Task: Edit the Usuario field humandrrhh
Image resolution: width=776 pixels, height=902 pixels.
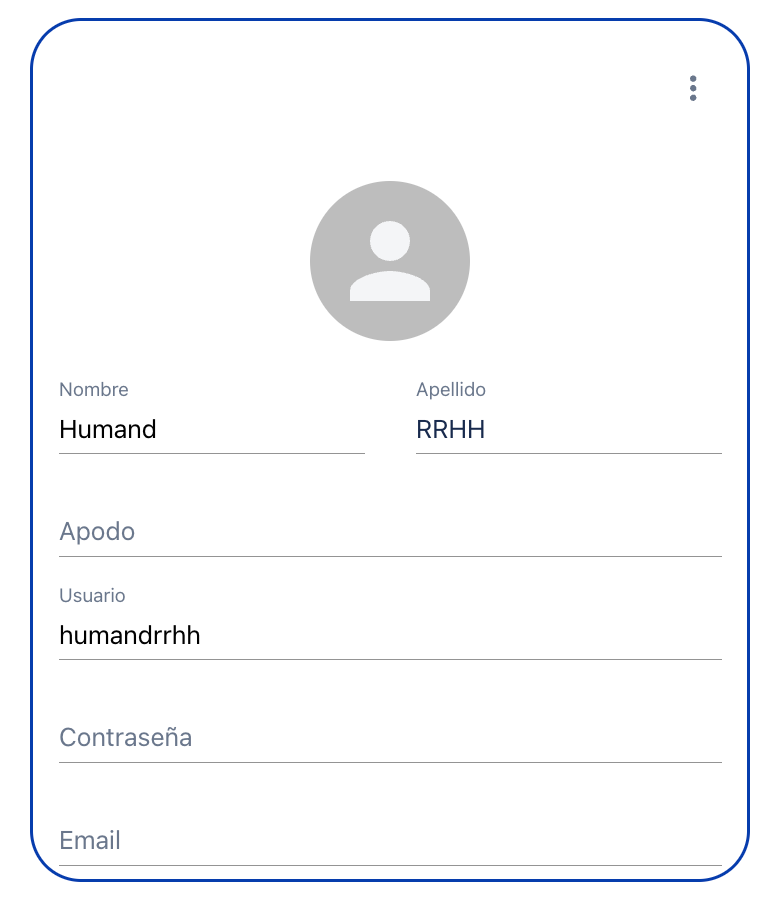Action: [390, 635]
